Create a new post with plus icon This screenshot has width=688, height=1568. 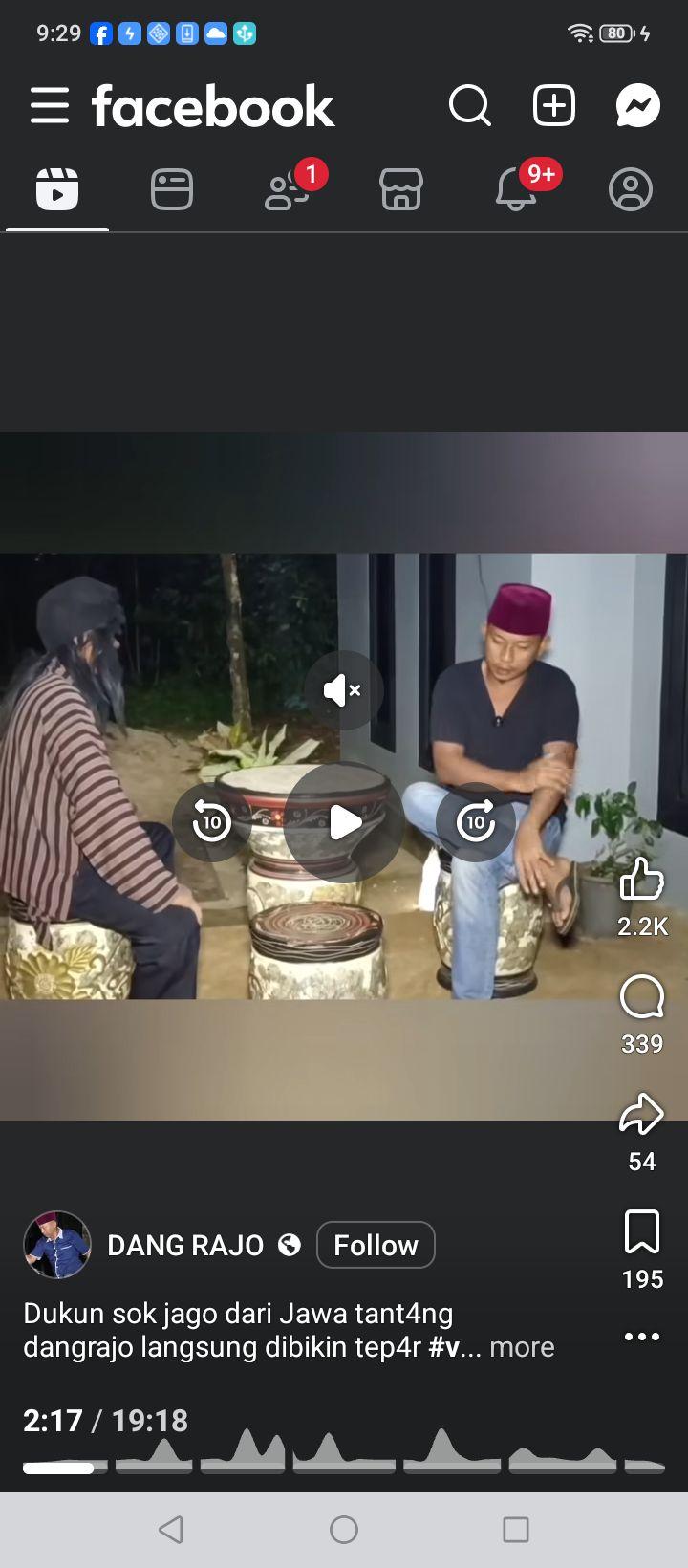tap(554, 105)
